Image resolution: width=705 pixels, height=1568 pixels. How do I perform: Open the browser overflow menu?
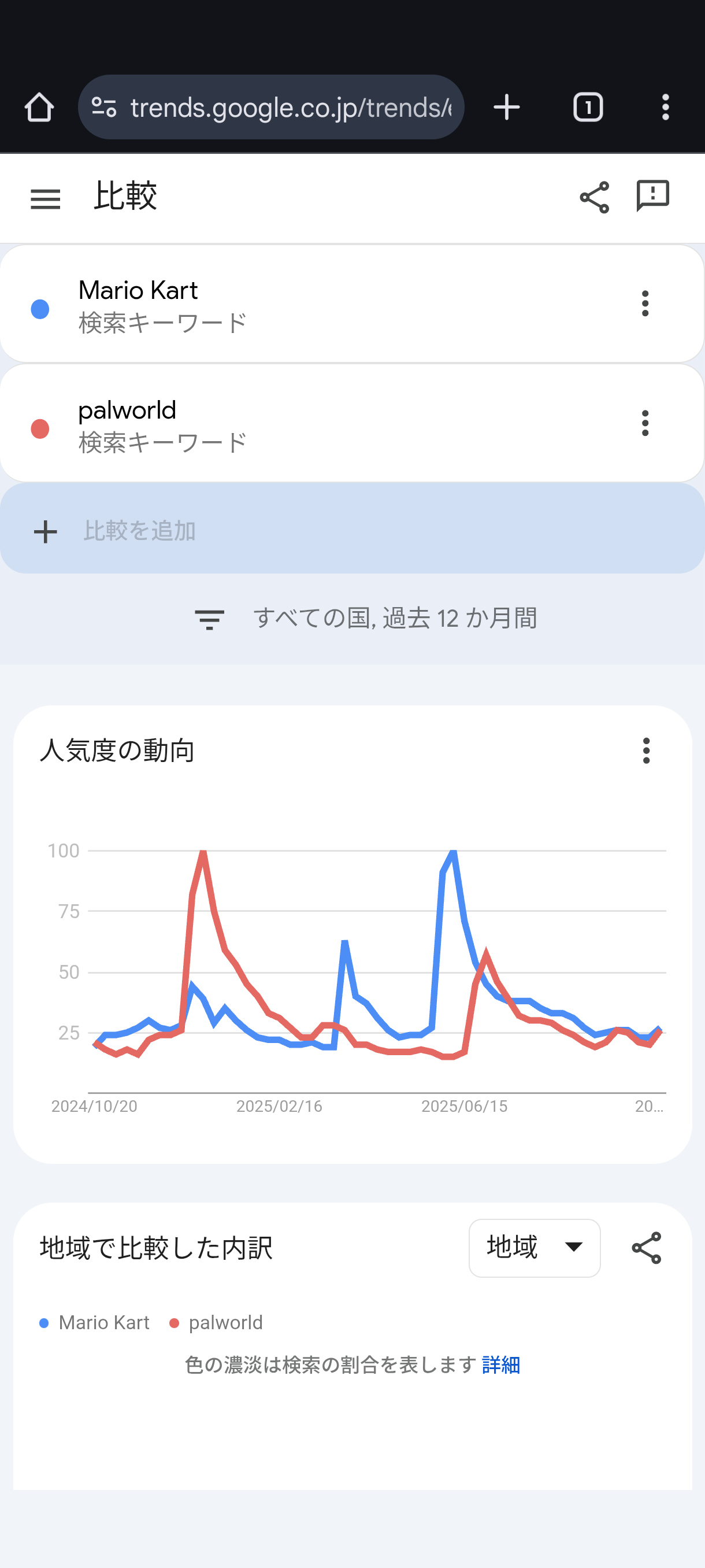pyautogui.click(x=666, y=108)
